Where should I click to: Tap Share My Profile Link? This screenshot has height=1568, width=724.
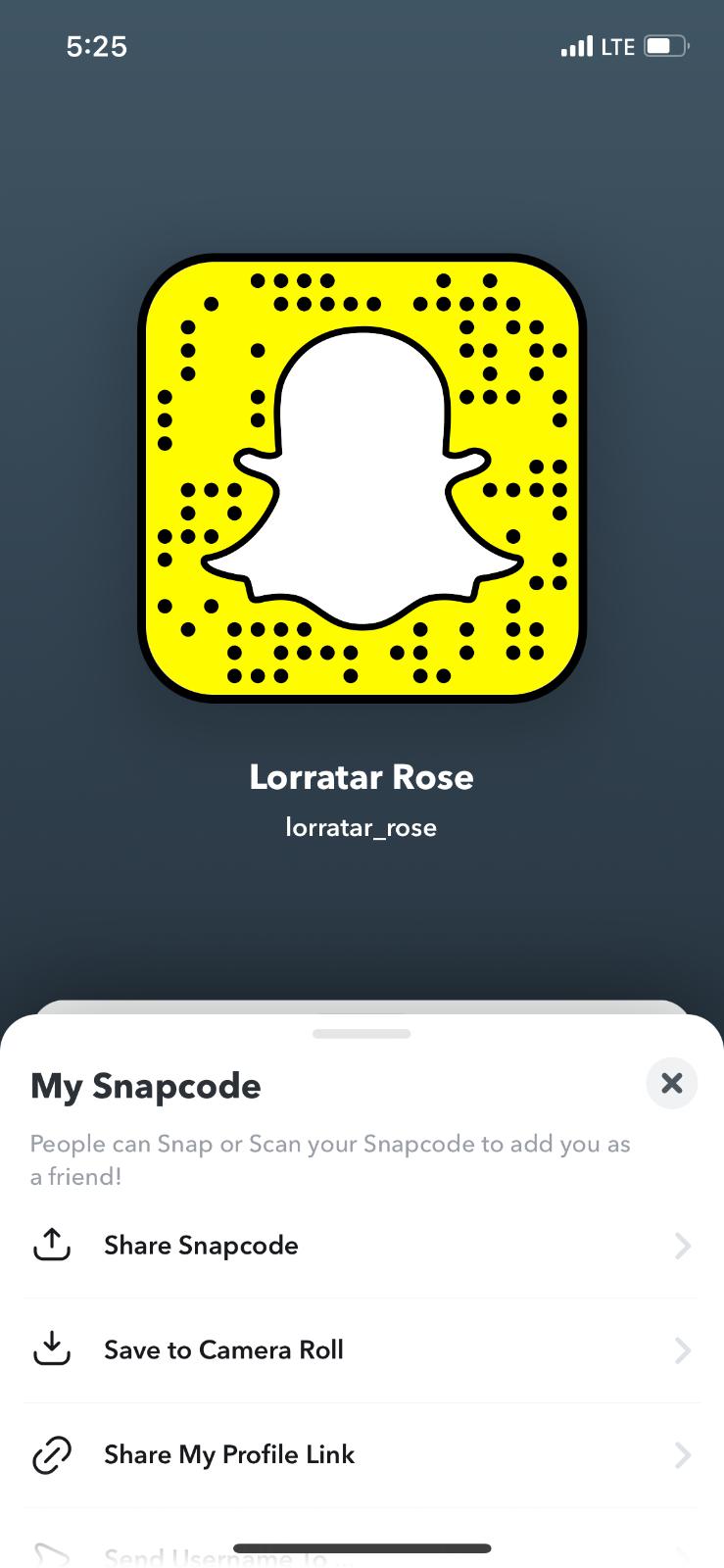(361, 1454)
